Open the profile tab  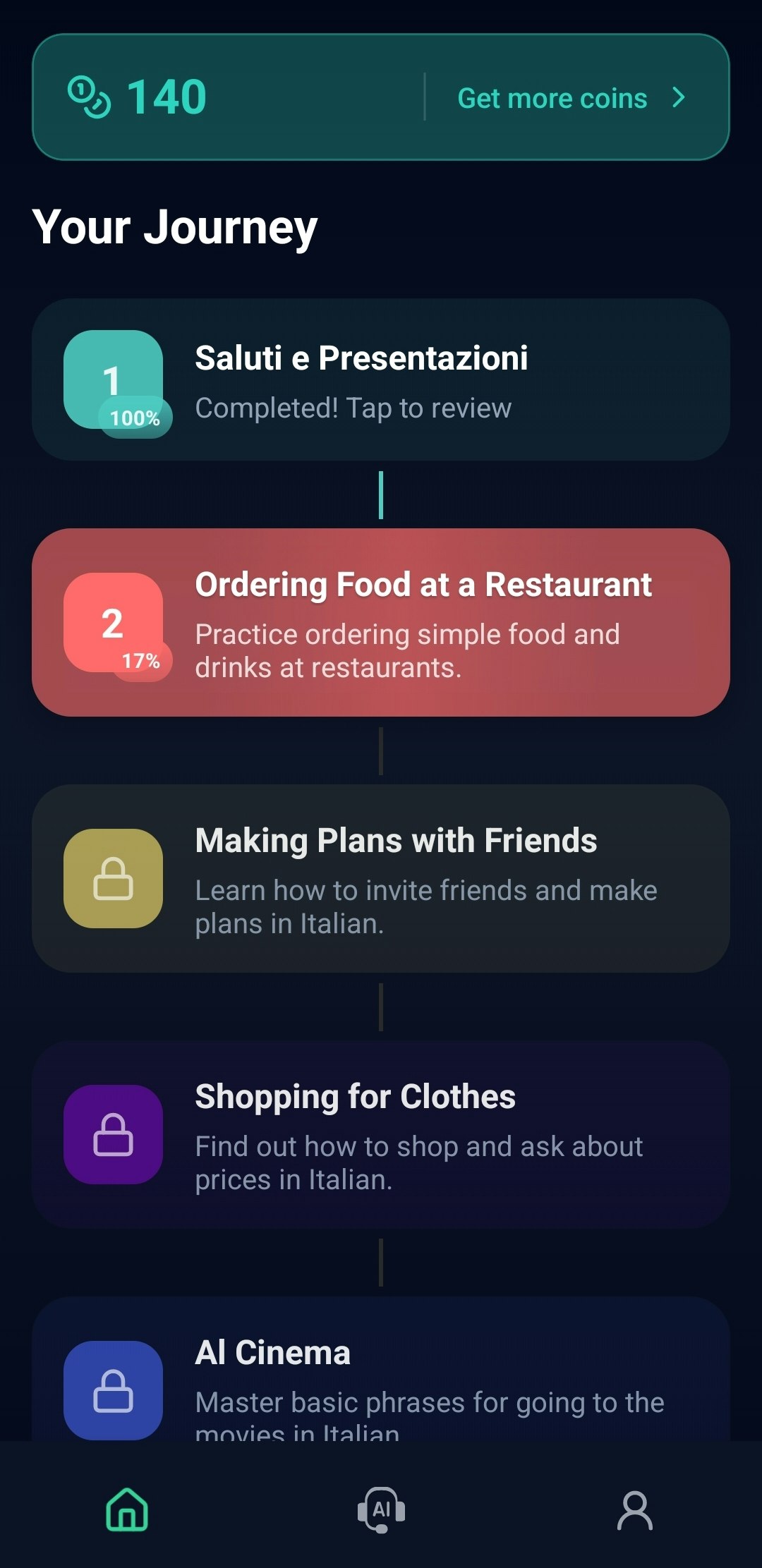(635, 1509)
